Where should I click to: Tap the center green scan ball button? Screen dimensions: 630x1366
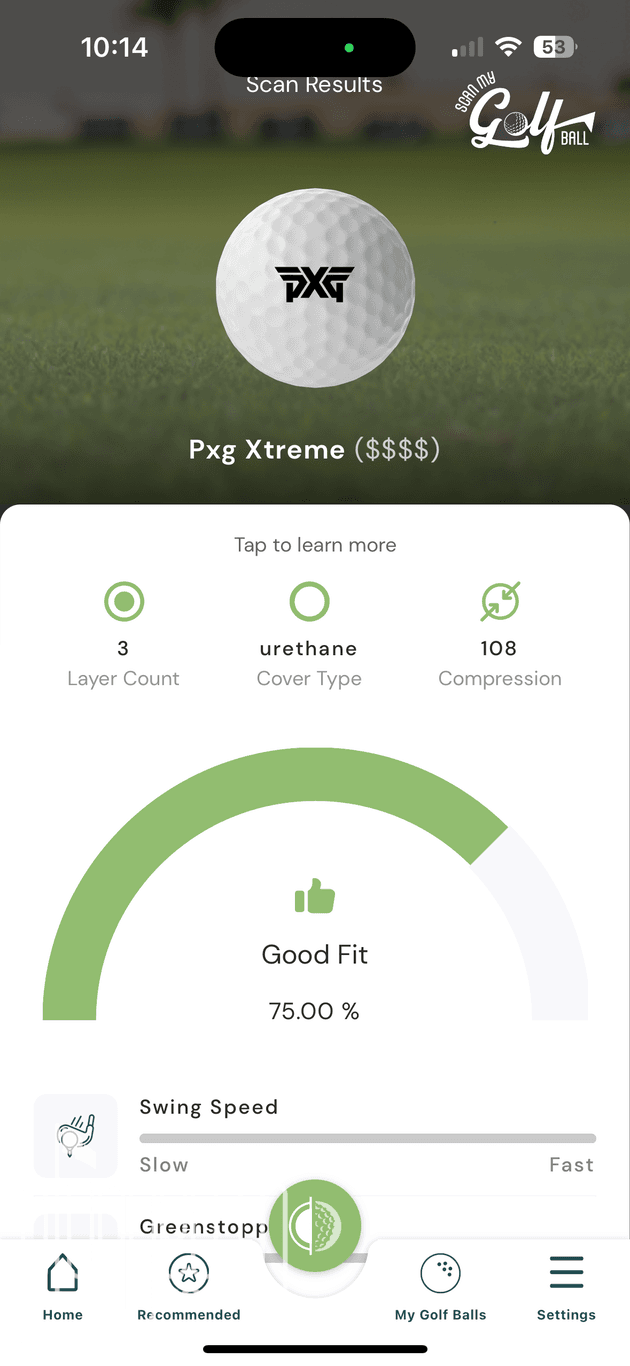pyautogui.click(x=315, y=1225)
